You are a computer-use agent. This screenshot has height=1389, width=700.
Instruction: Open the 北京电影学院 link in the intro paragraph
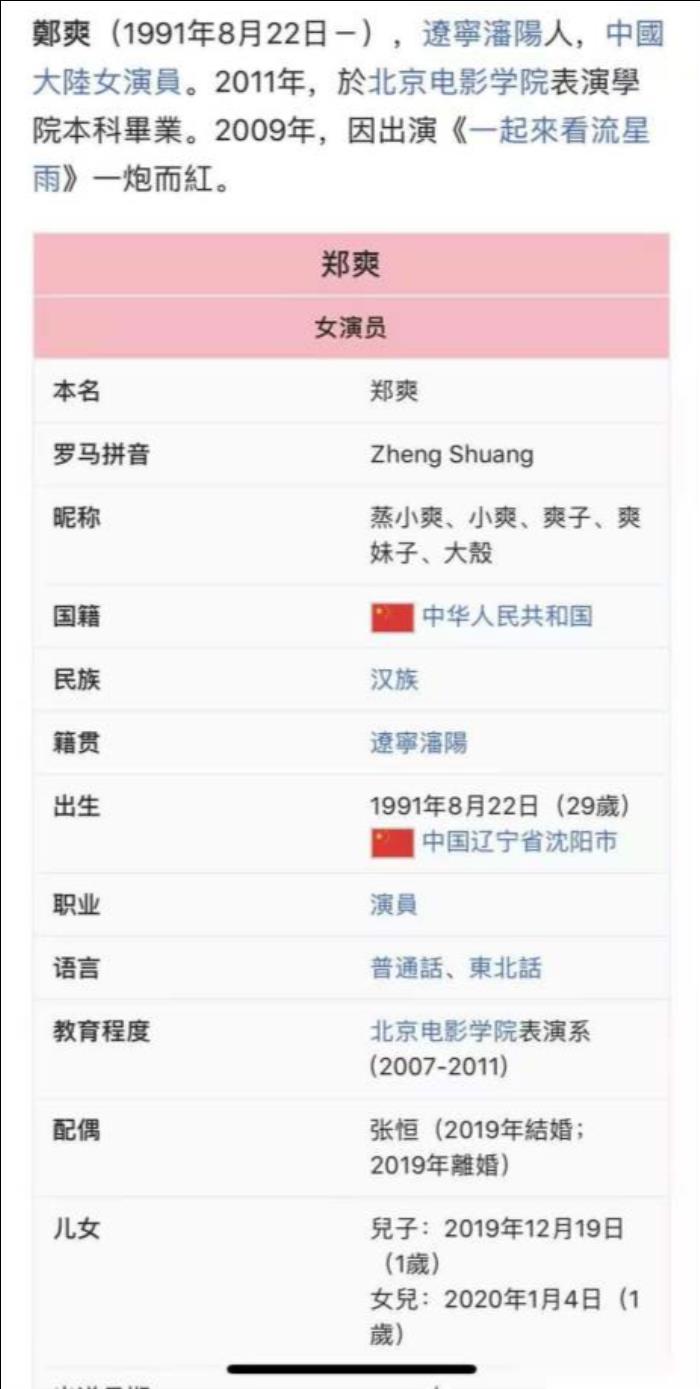(458, 84)
